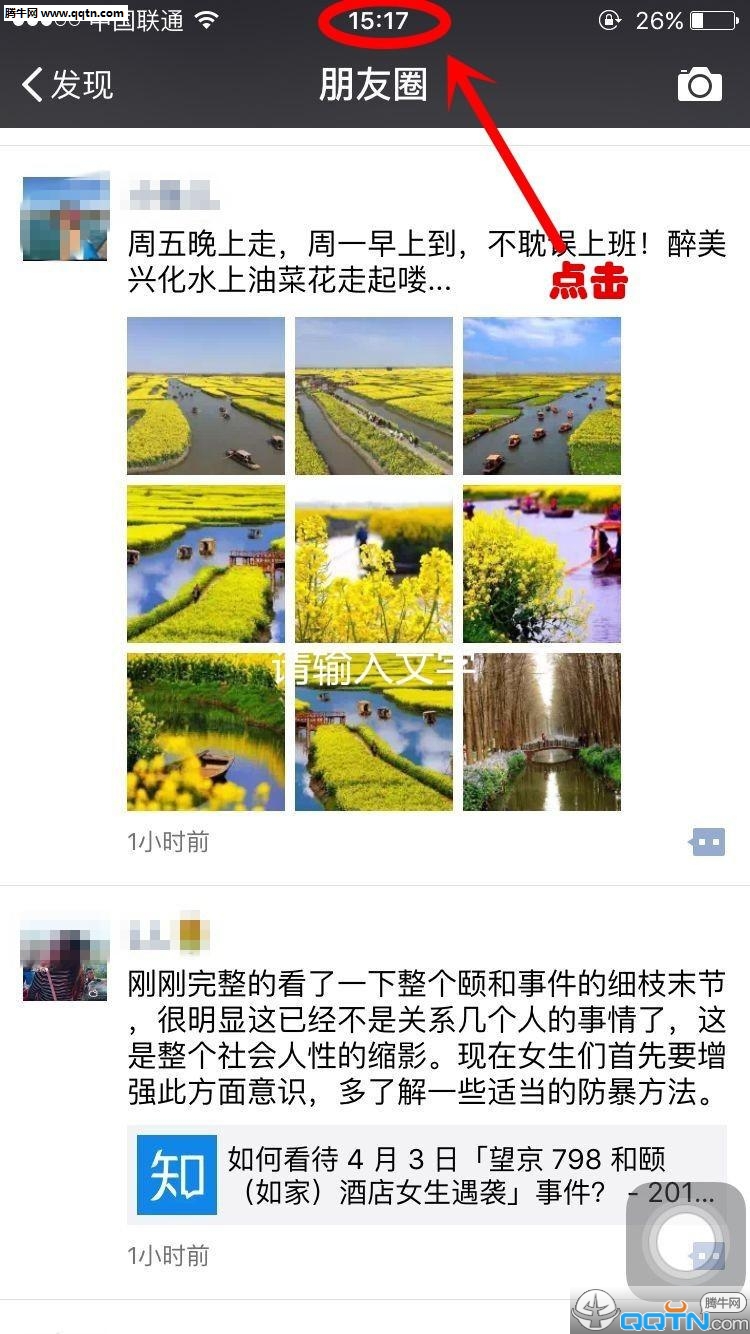
Task: Tap the orientation lock icon in status bar
Action: (x=607, y=19)
